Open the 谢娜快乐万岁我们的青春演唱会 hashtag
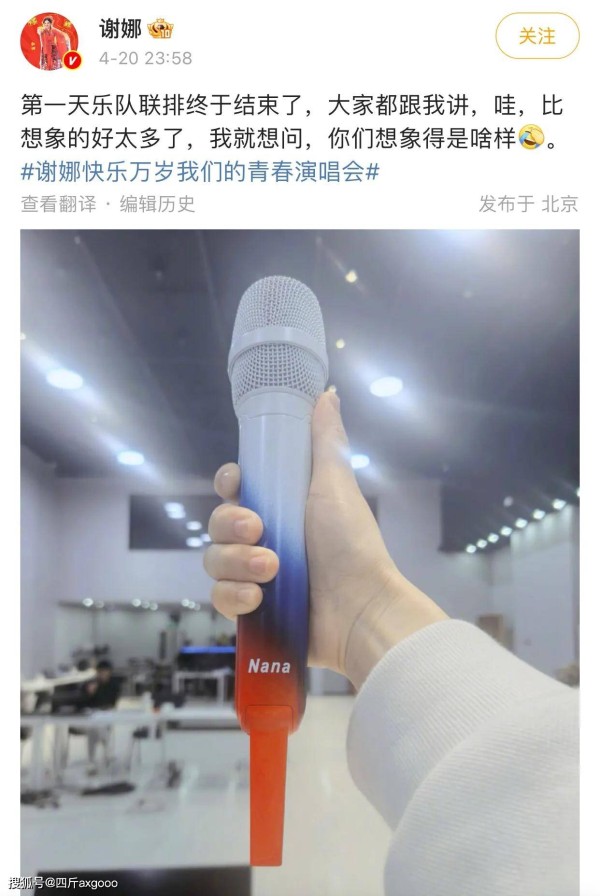 pos(200,171)
